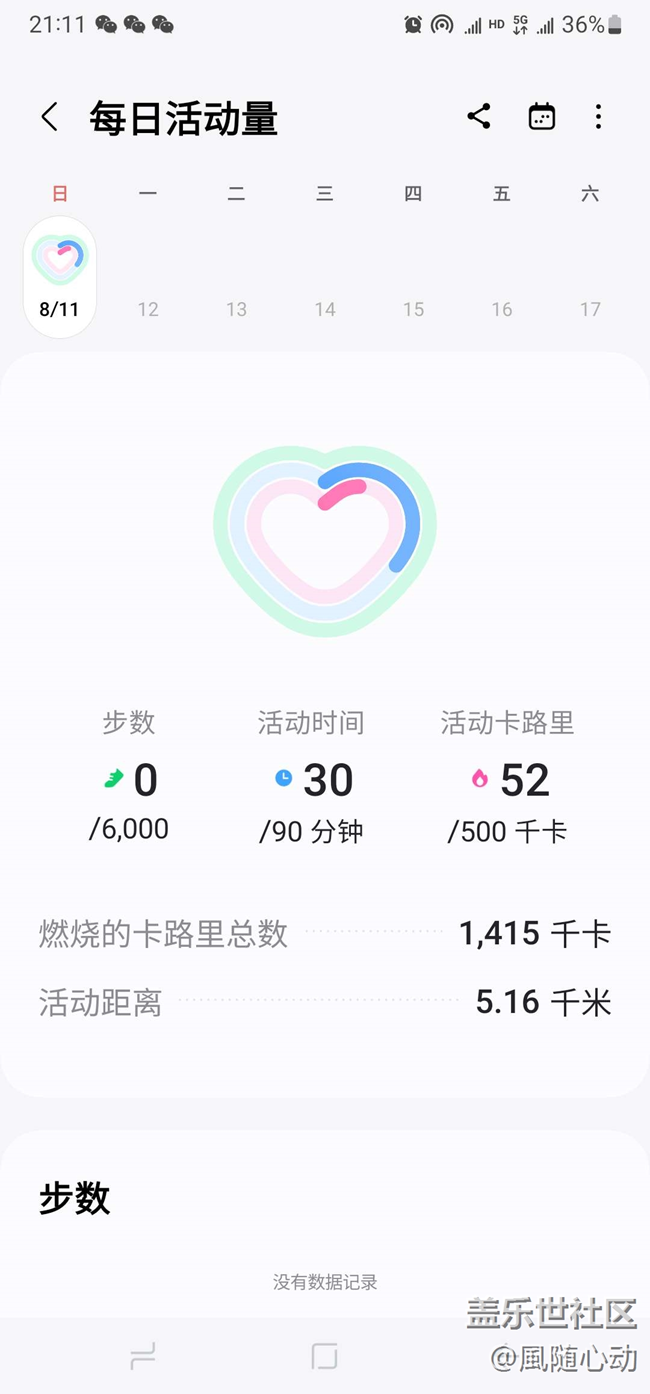Screen dimensions: 650x1394
Task: Open the three-dot overflow menu
Action: (598, 117)
